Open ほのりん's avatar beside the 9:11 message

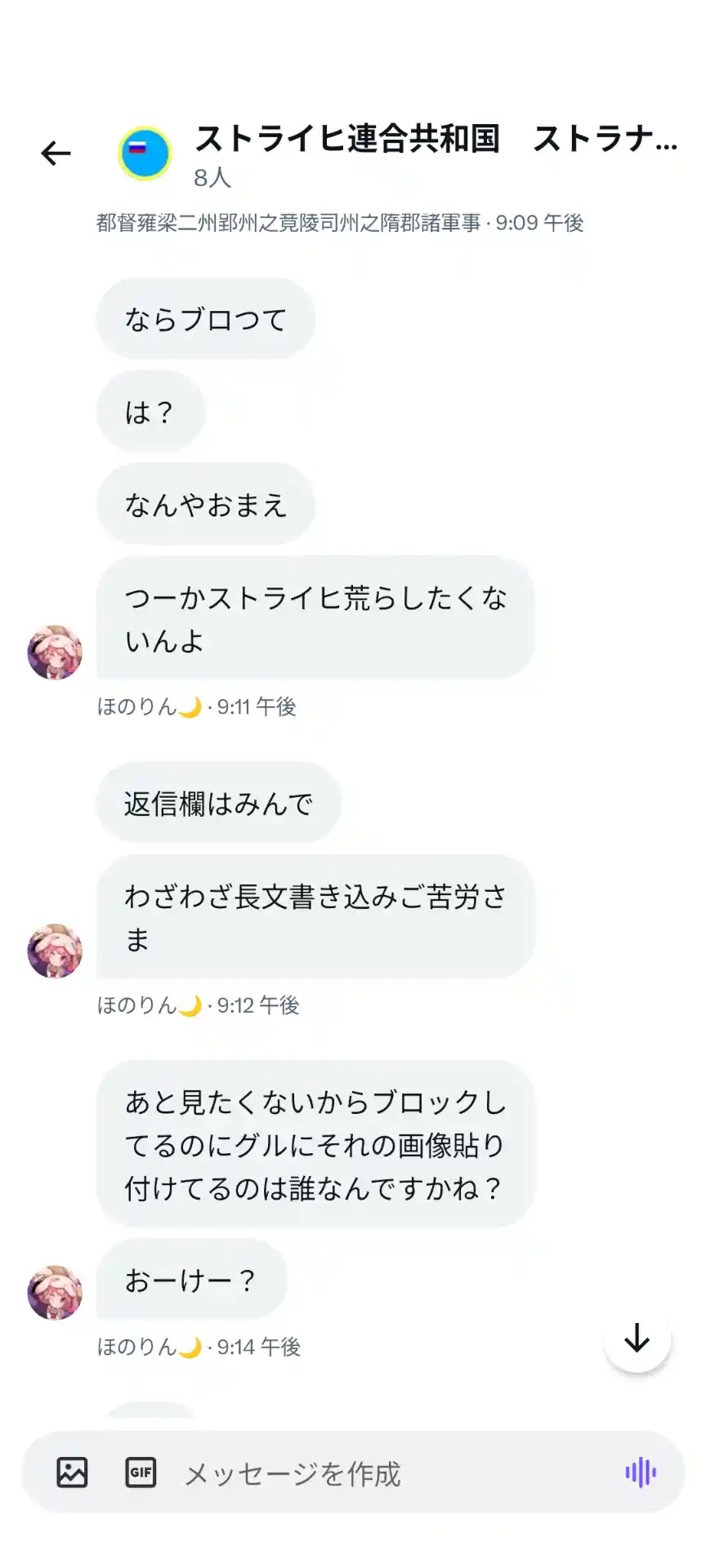click(55, 653)
